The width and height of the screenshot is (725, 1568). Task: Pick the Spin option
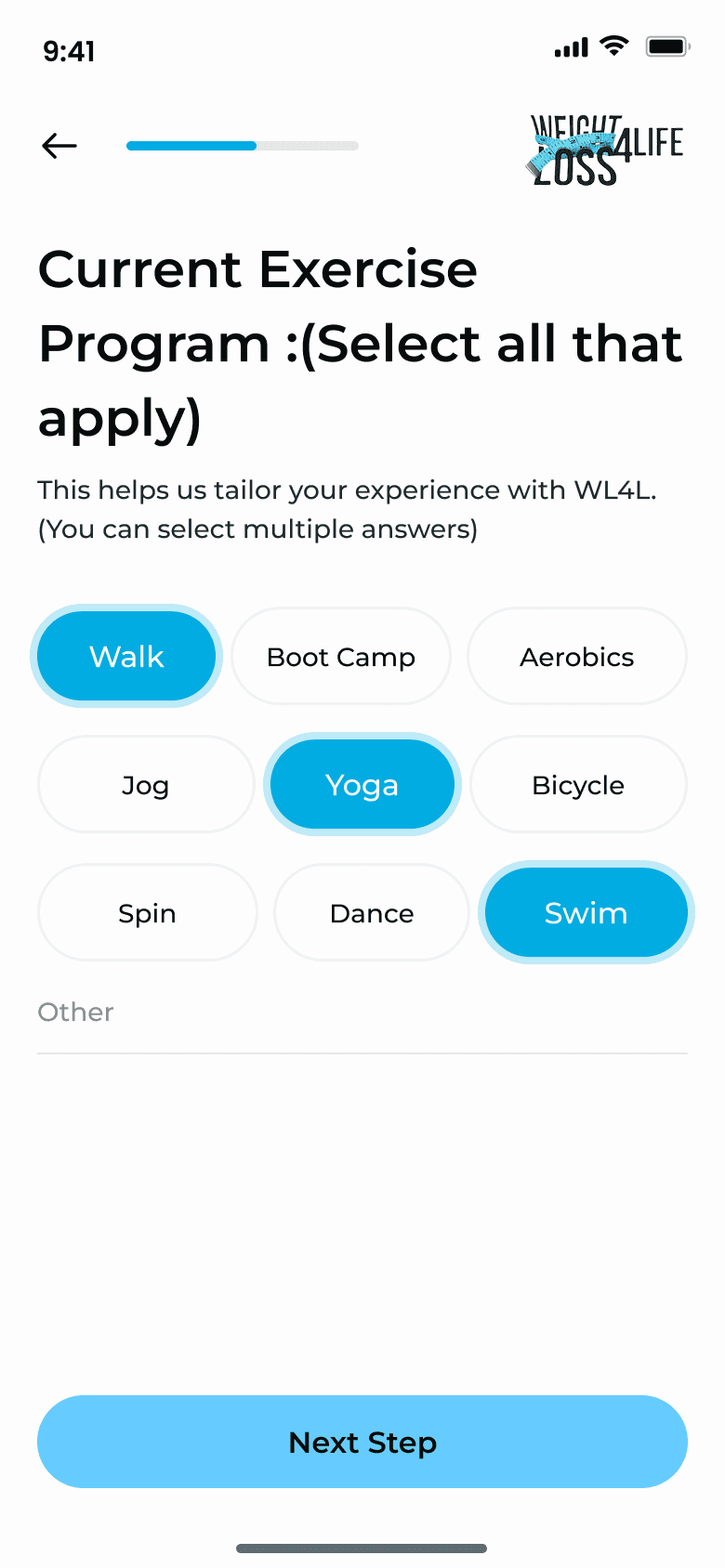point(147,912)
